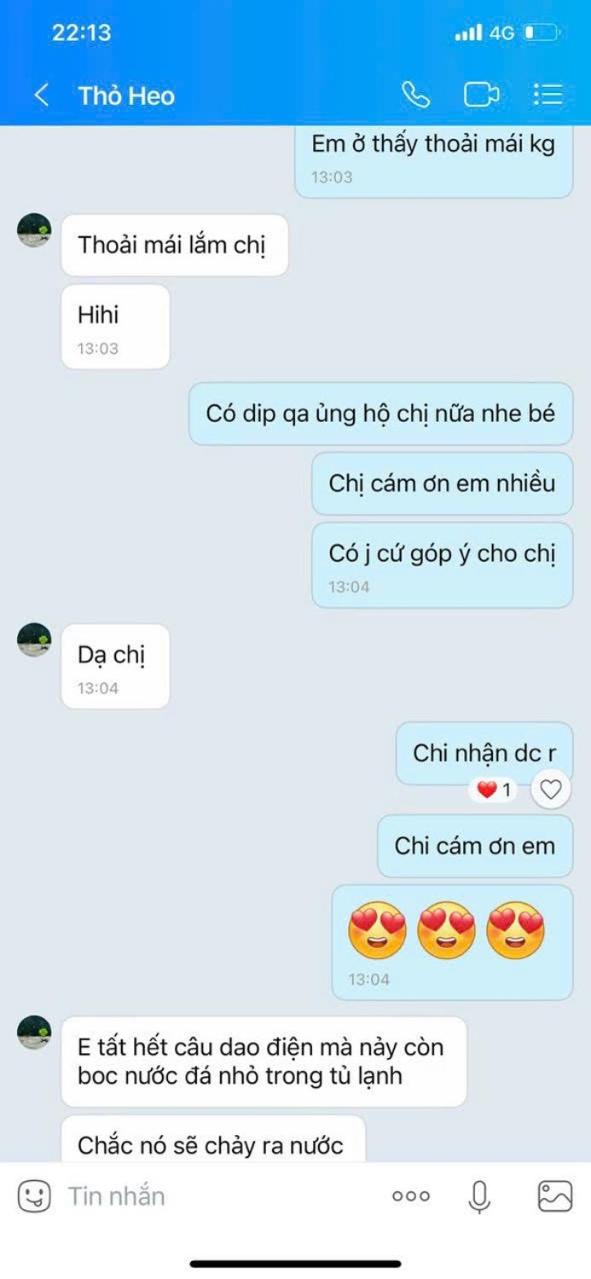Go back from Thỏ Heo chat
This screenshot has width=591, height=1279.
[x=41, y=95]
